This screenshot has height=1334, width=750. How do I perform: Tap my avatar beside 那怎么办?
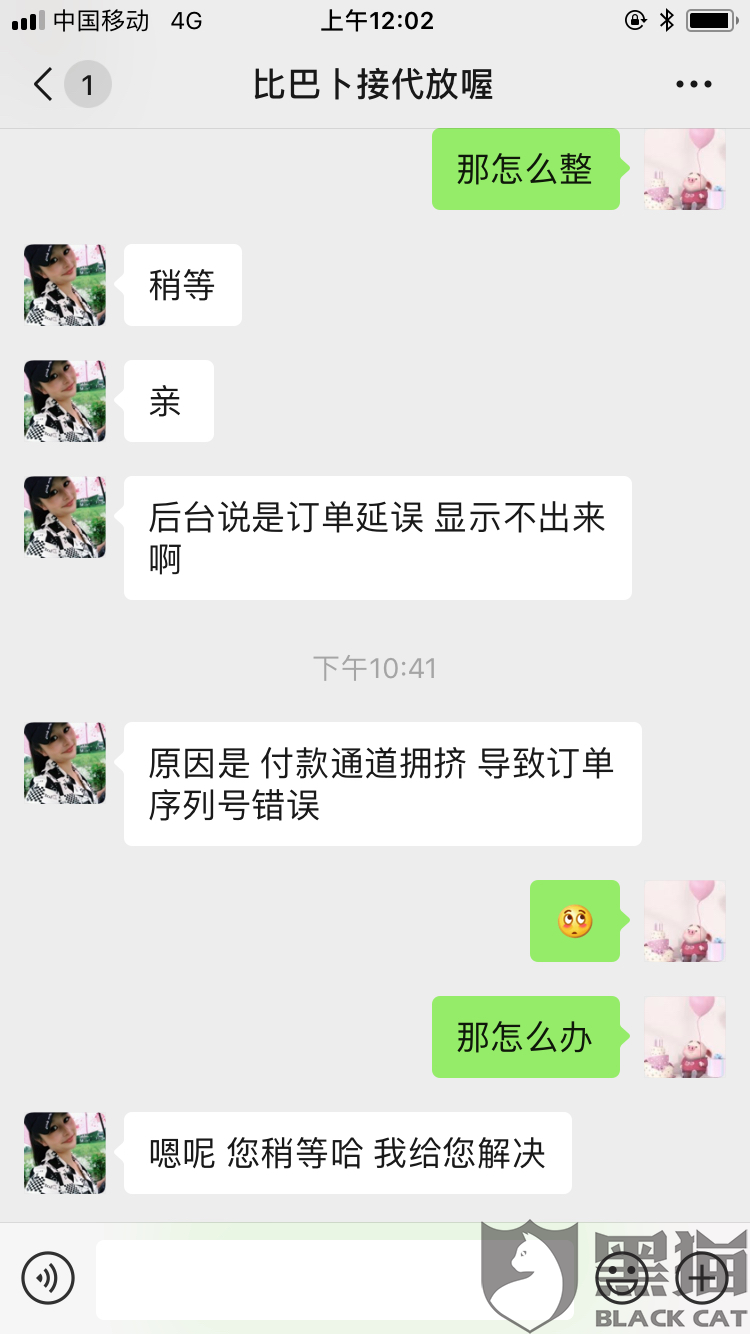point(685,1037)
